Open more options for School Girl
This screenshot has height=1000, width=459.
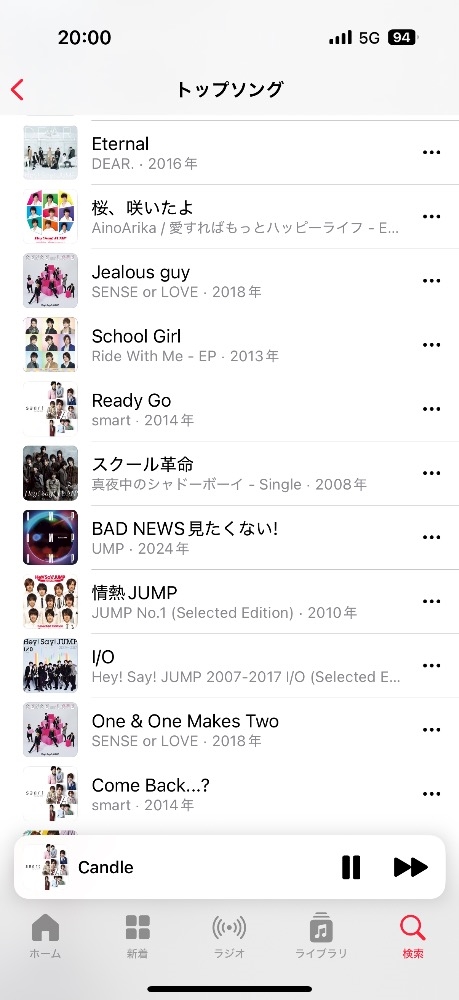point(432,345)
